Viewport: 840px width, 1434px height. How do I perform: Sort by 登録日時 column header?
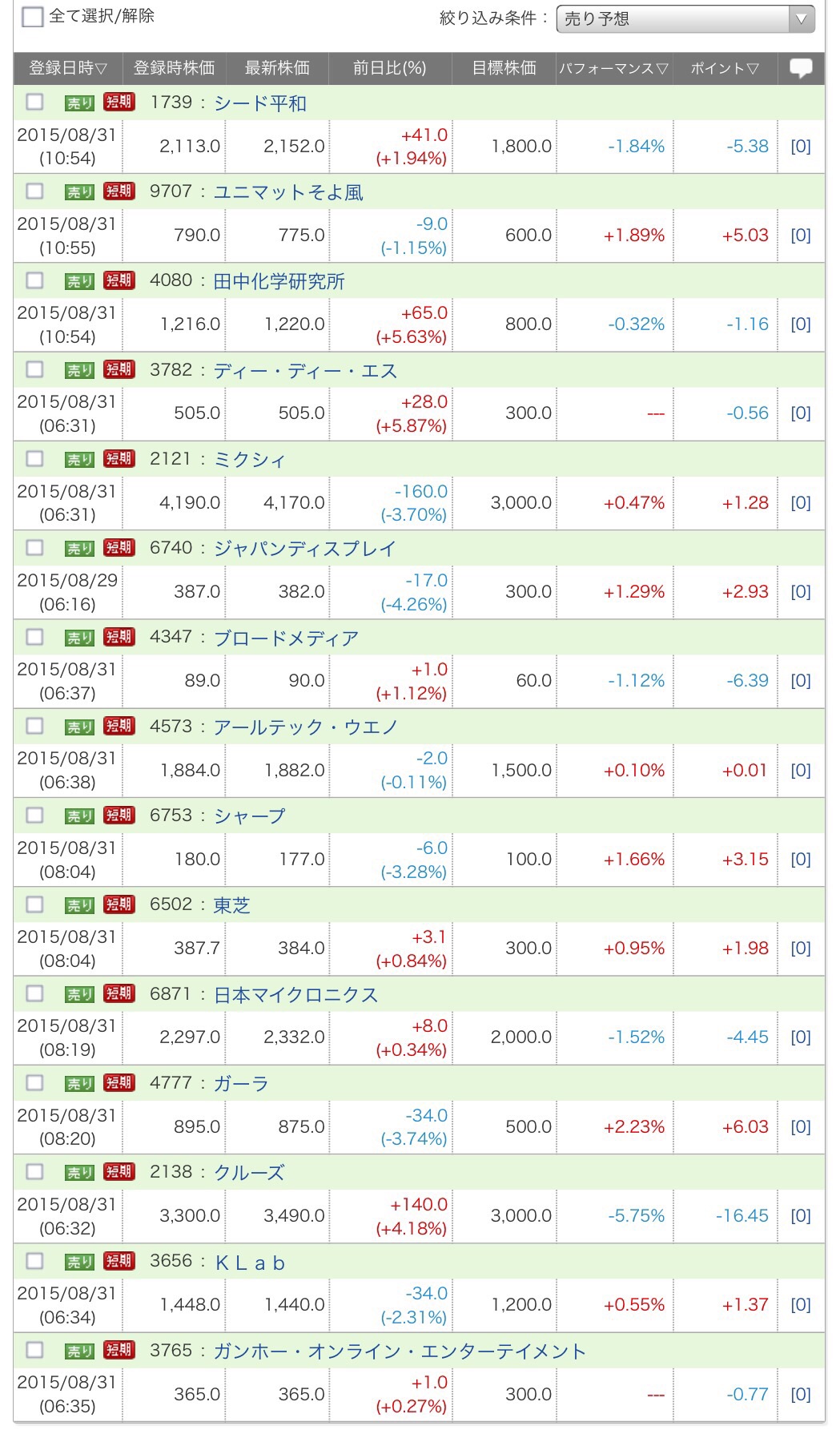pyautogui.click(x=68, y=69)
